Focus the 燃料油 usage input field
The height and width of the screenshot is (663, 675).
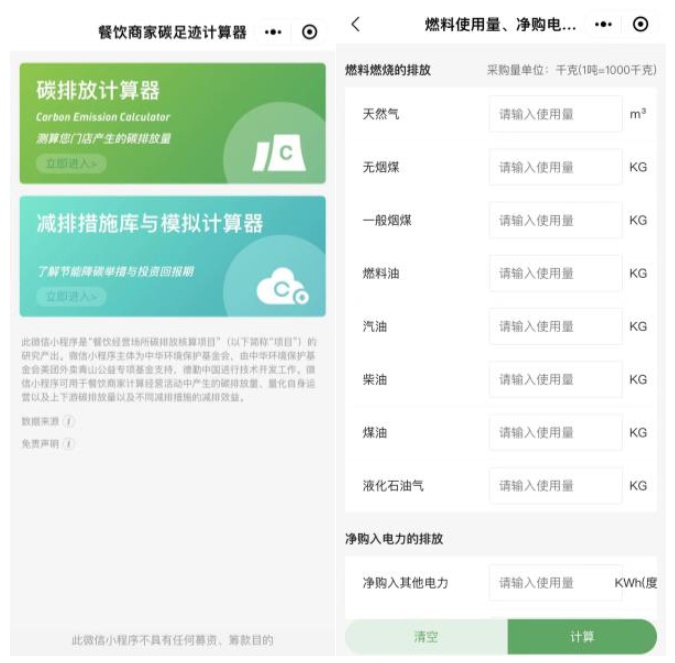pyautogui.click(x=555, y=273)
